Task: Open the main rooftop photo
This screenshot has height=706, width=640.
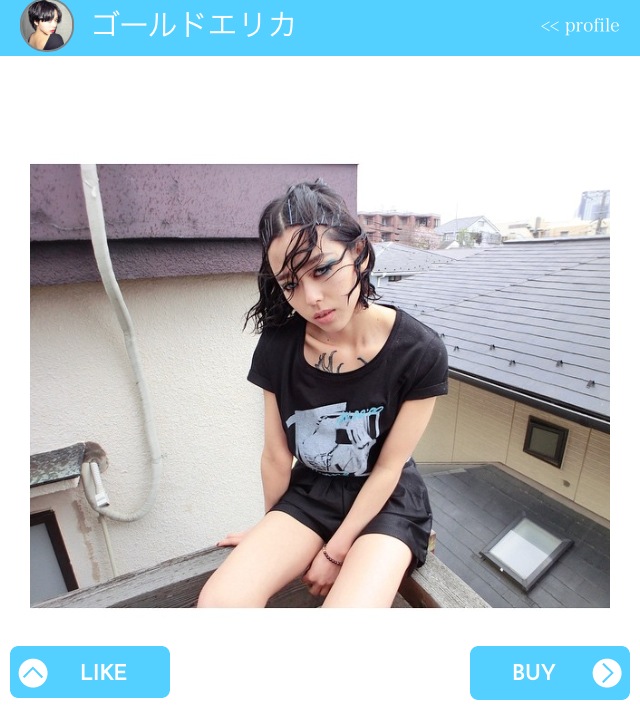Action: click(320, 386)
